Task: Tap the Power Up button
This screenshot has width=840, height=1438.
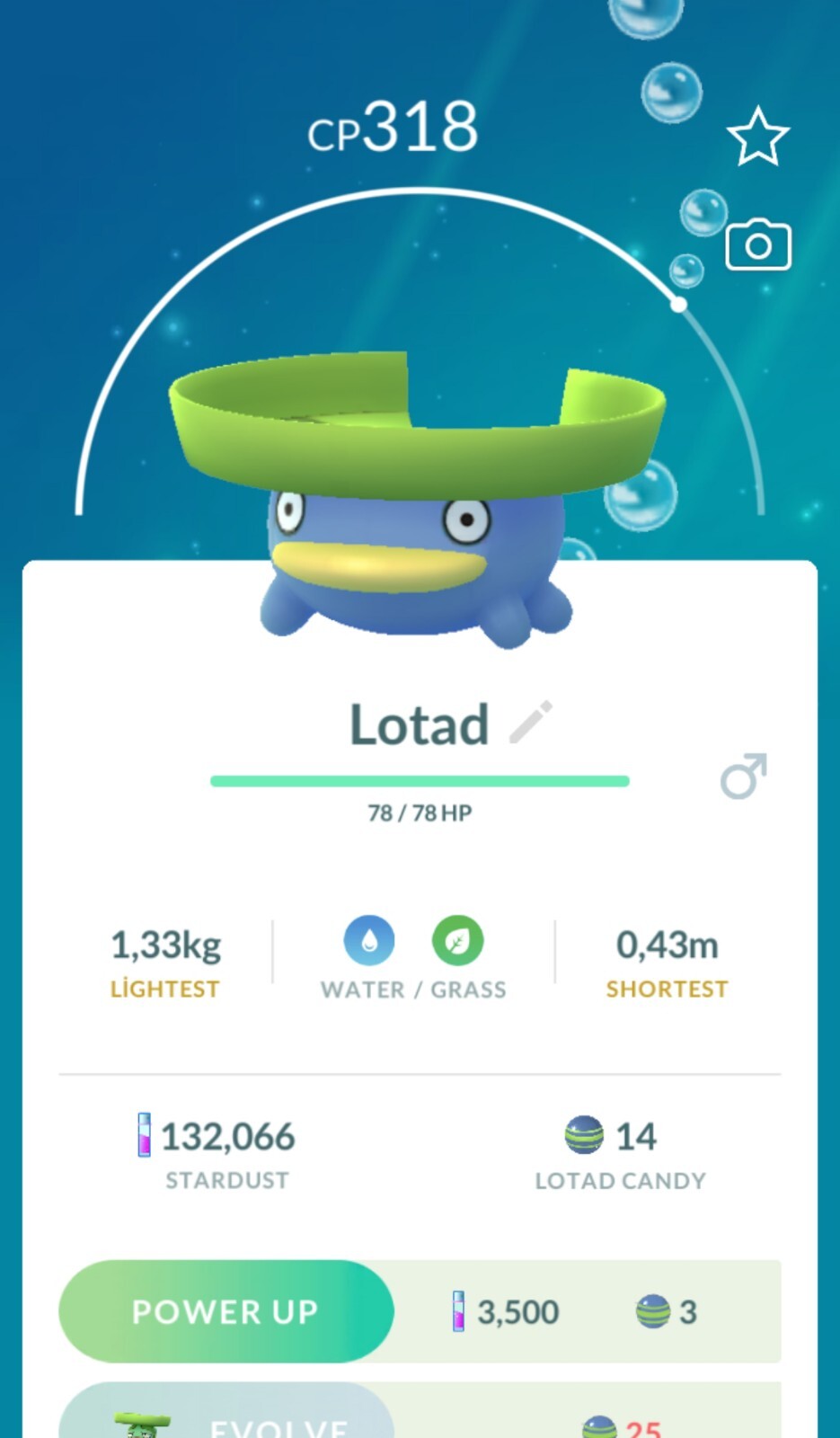Action: pos(225,1311)
